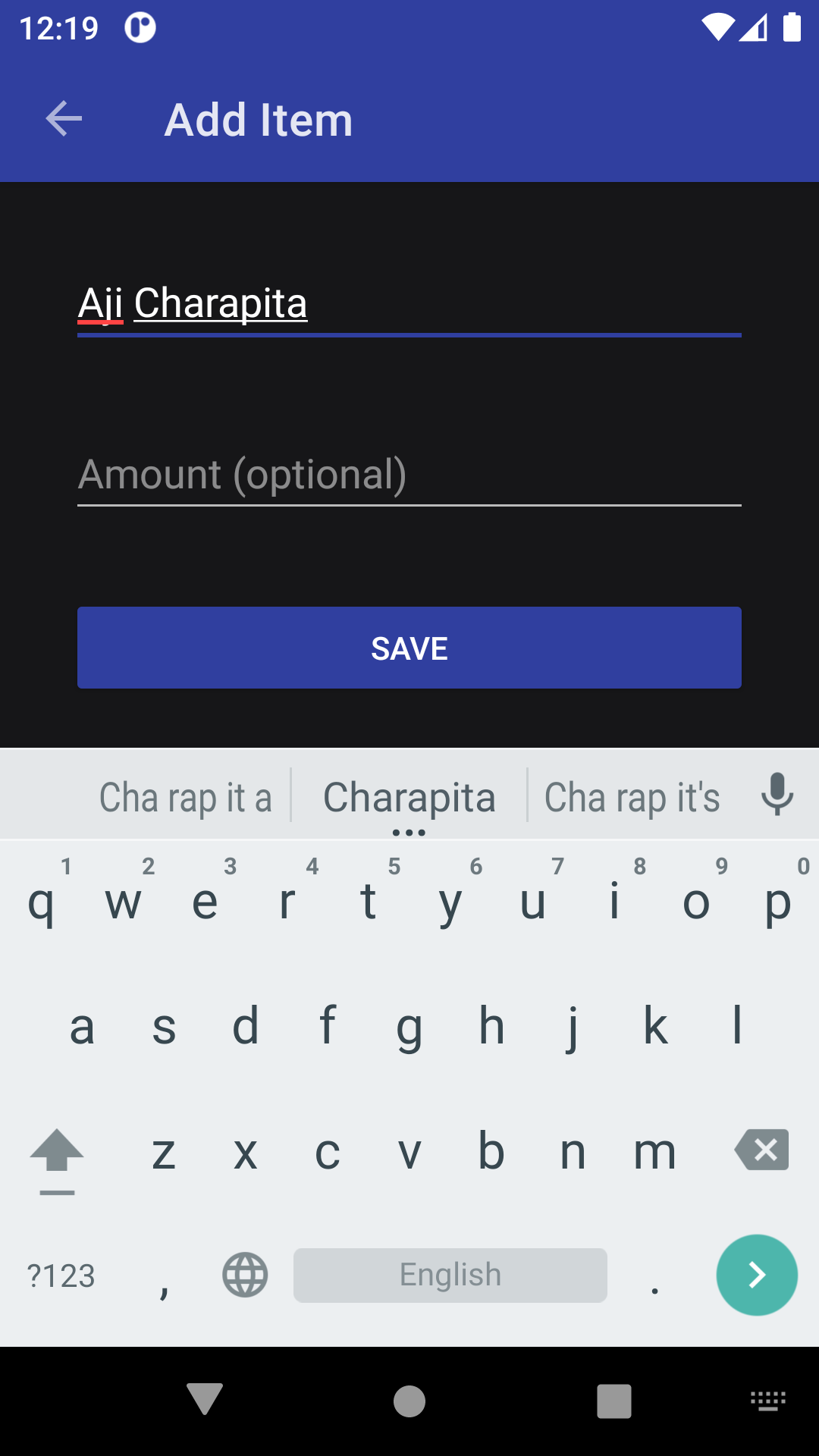
Task: Save the new item
Action: 409,648
